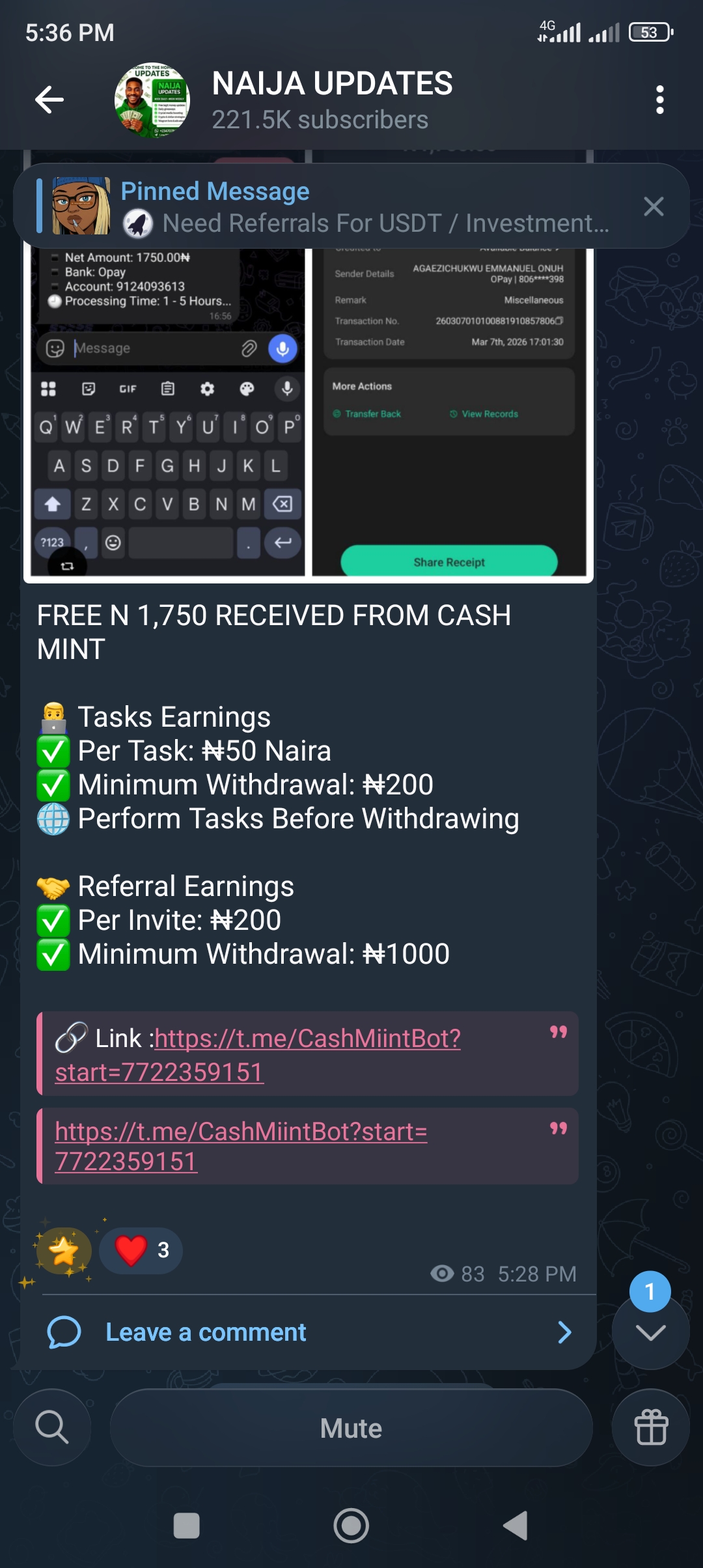Open the pinned message about USDT referrals
The height and width of the screenshot is (1568, 703).
click(x=365, y=207)
